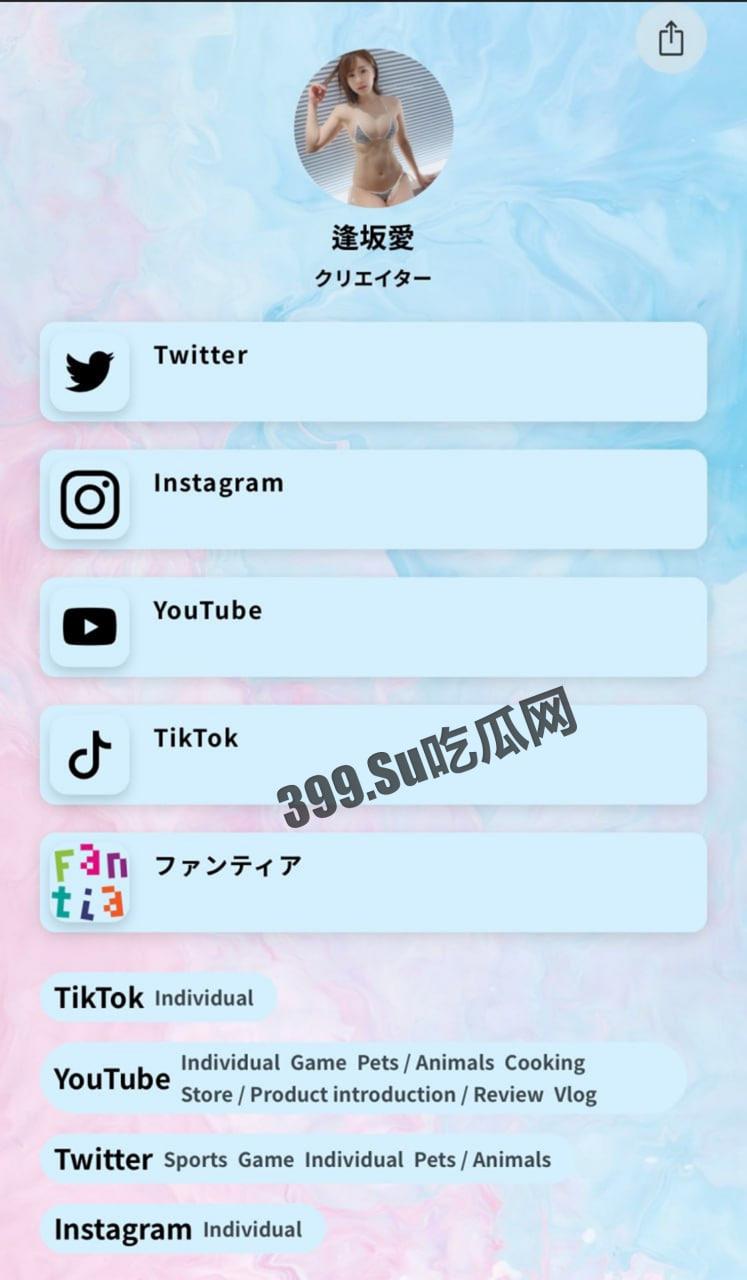
Task: Open the Instagram link card
Action: [373, 499]
